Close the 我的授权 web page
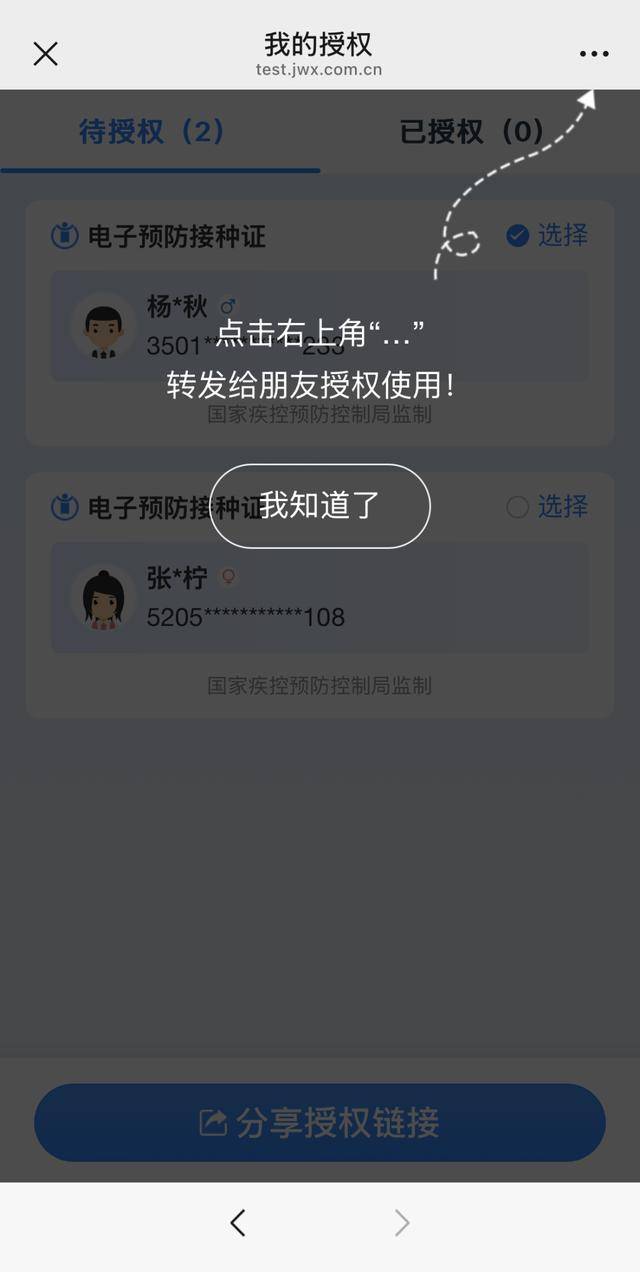640x1272 pixels. click(x=46, y=54)
